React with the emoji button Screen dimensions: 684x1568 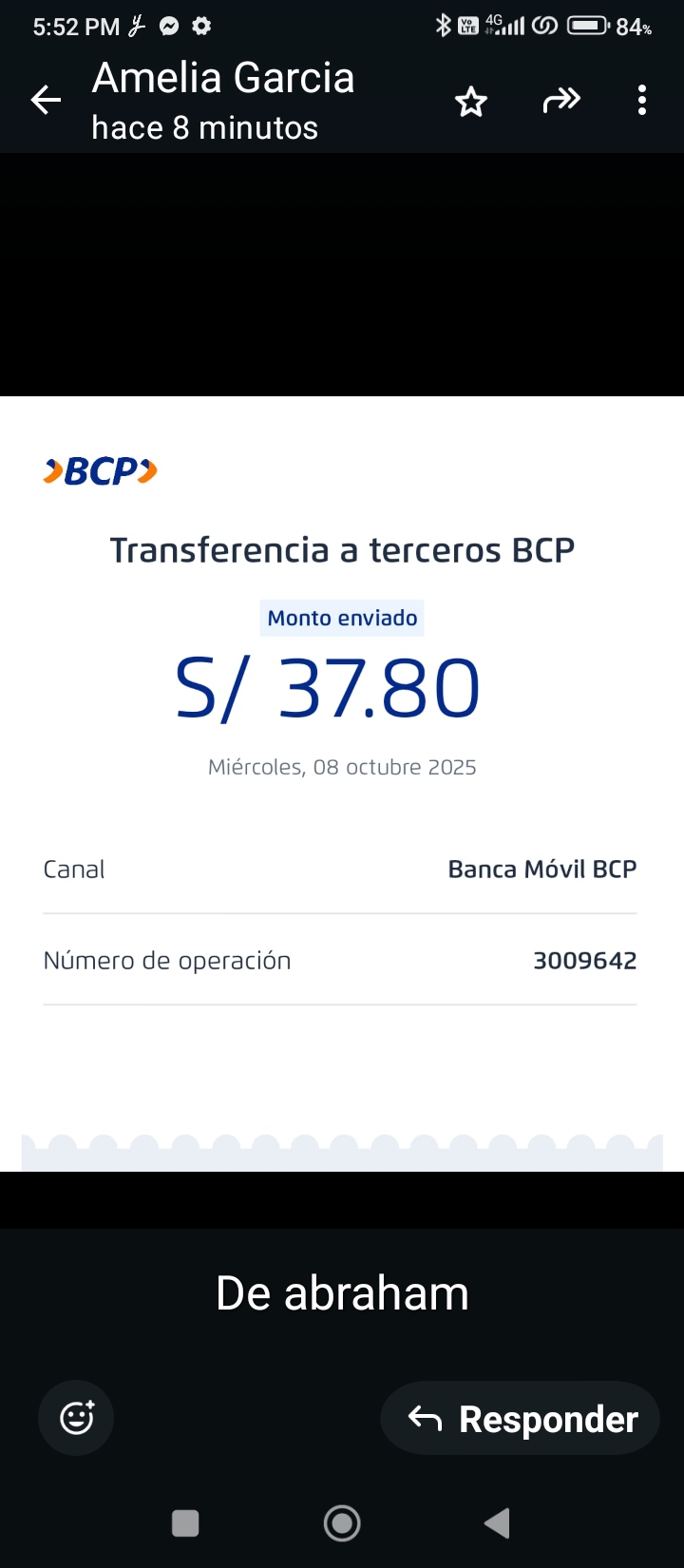[76, 1418]
